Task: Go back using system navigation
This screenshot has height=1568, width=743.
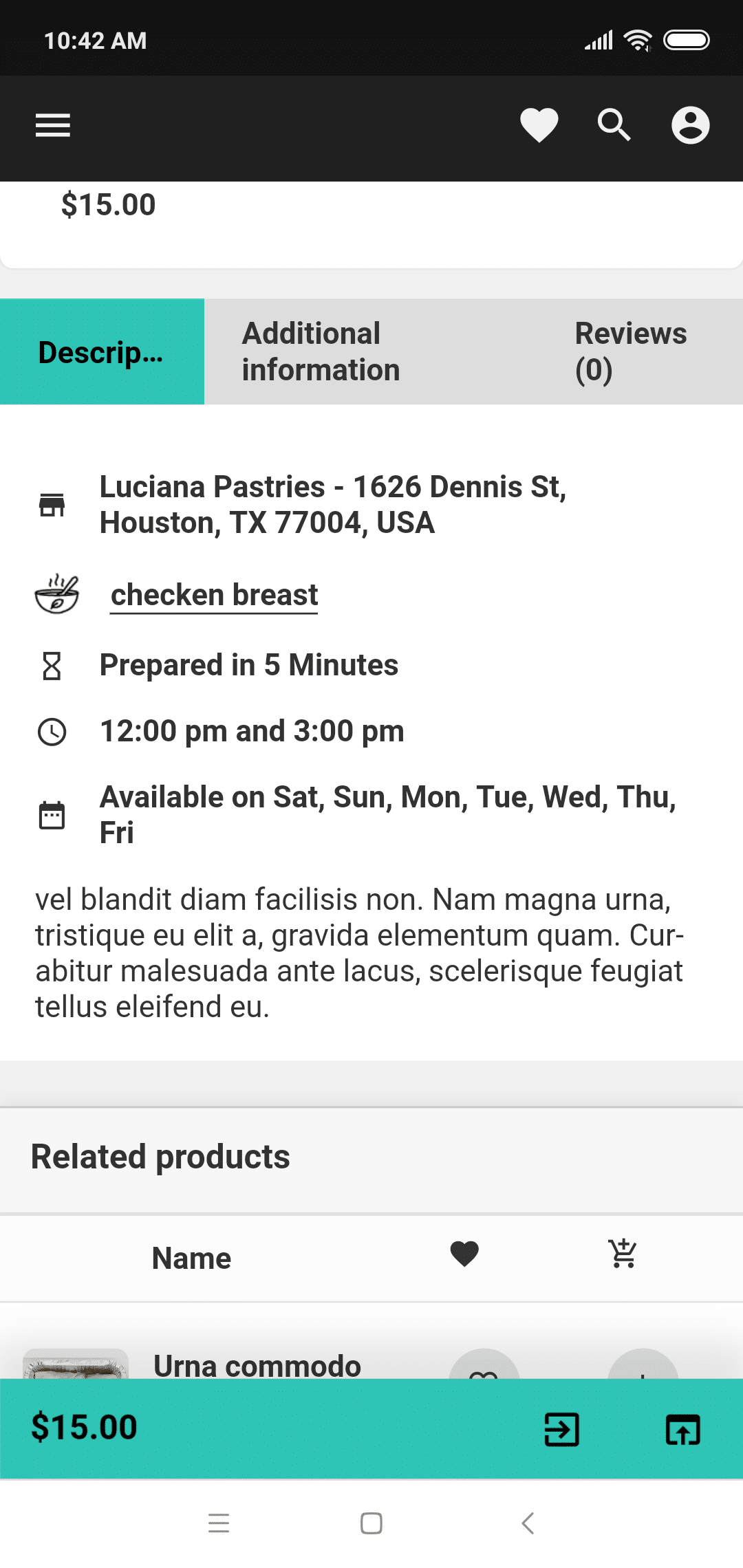Action: pyautogui.click(x=528, y=1523)
